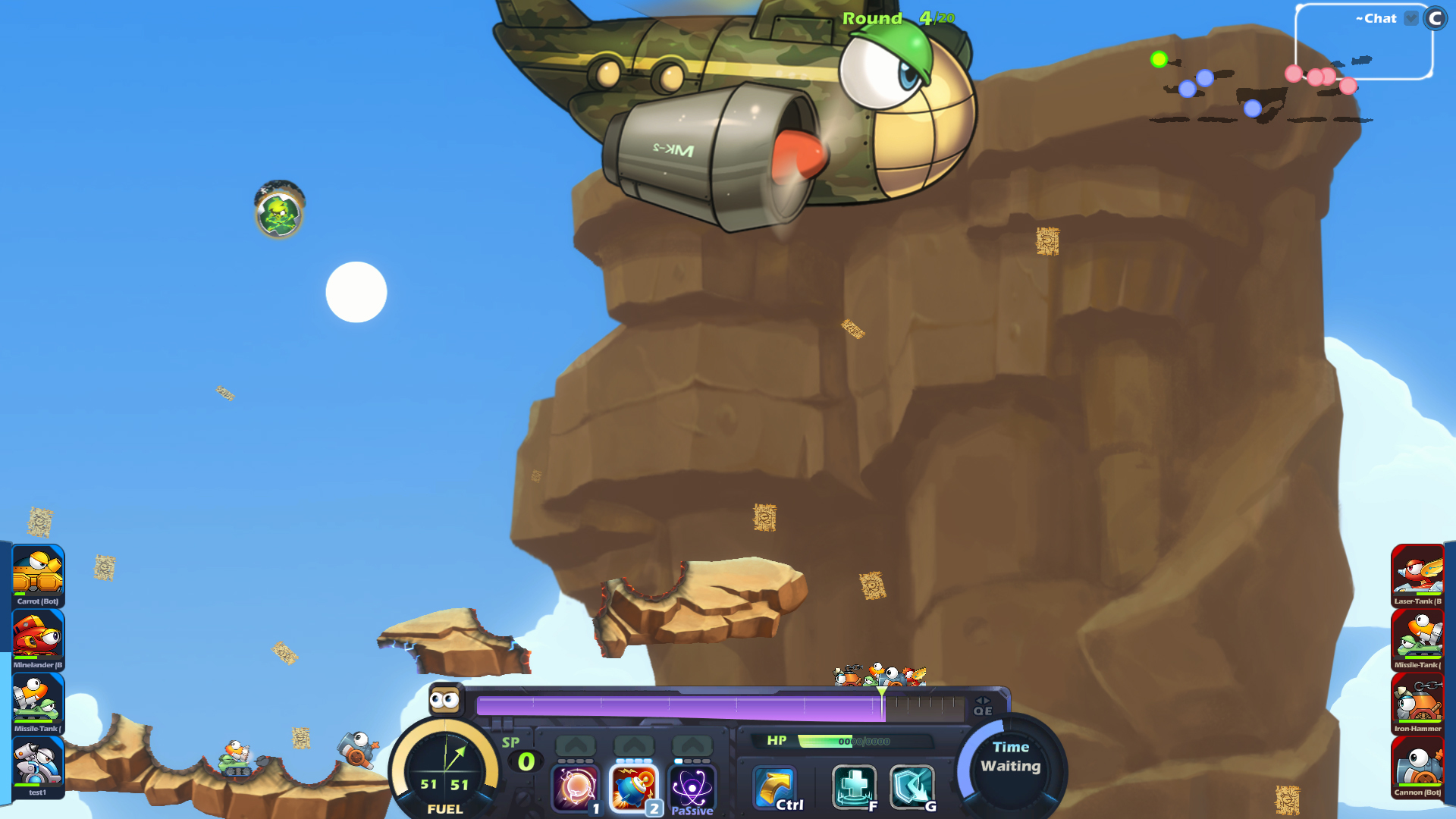View Laser-Tank enemy portrait
Viewport: 1456px width, 819px height.
click(1417, 573)
